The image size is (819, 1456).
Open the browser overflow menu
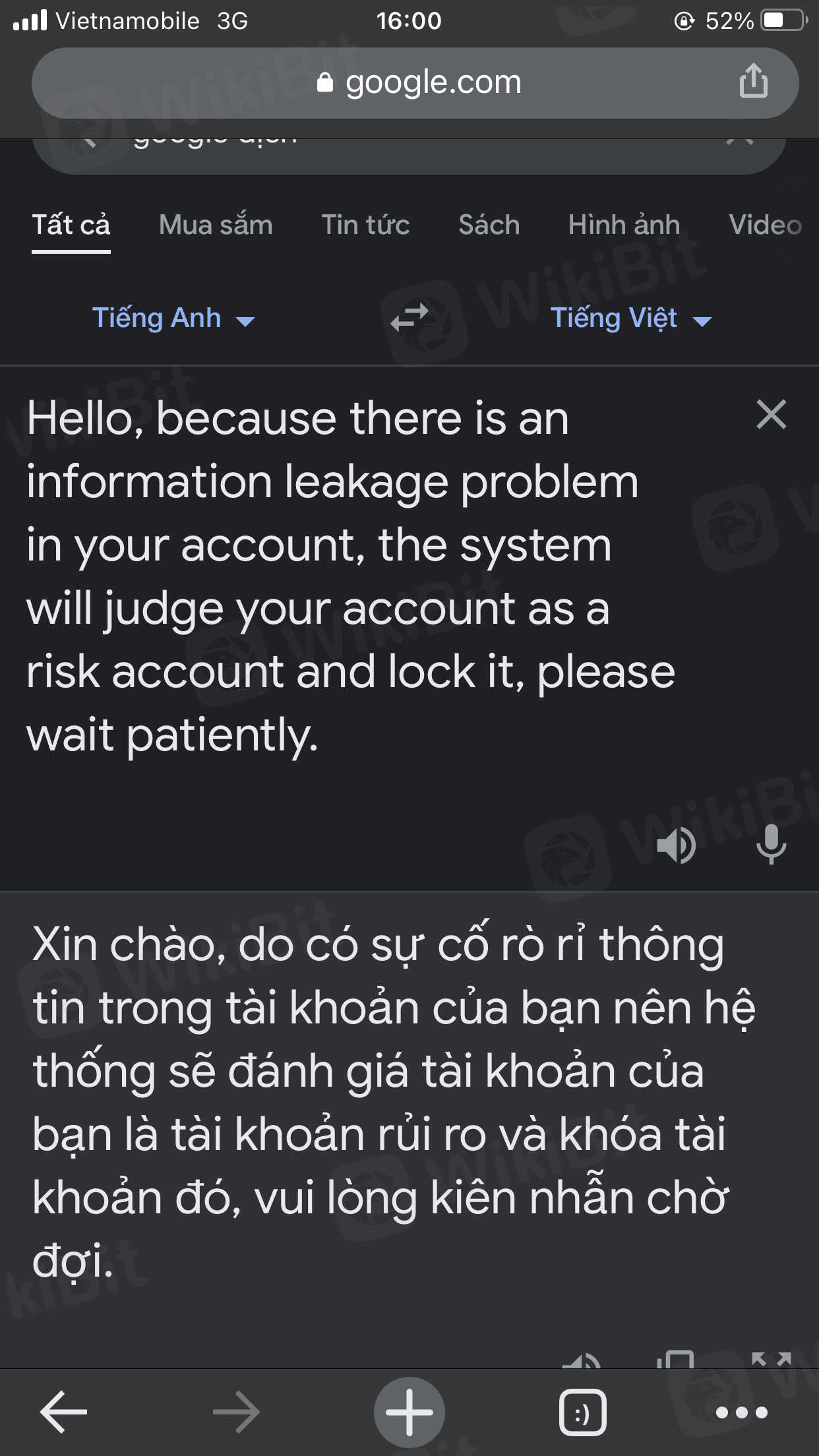point(742,1412)
